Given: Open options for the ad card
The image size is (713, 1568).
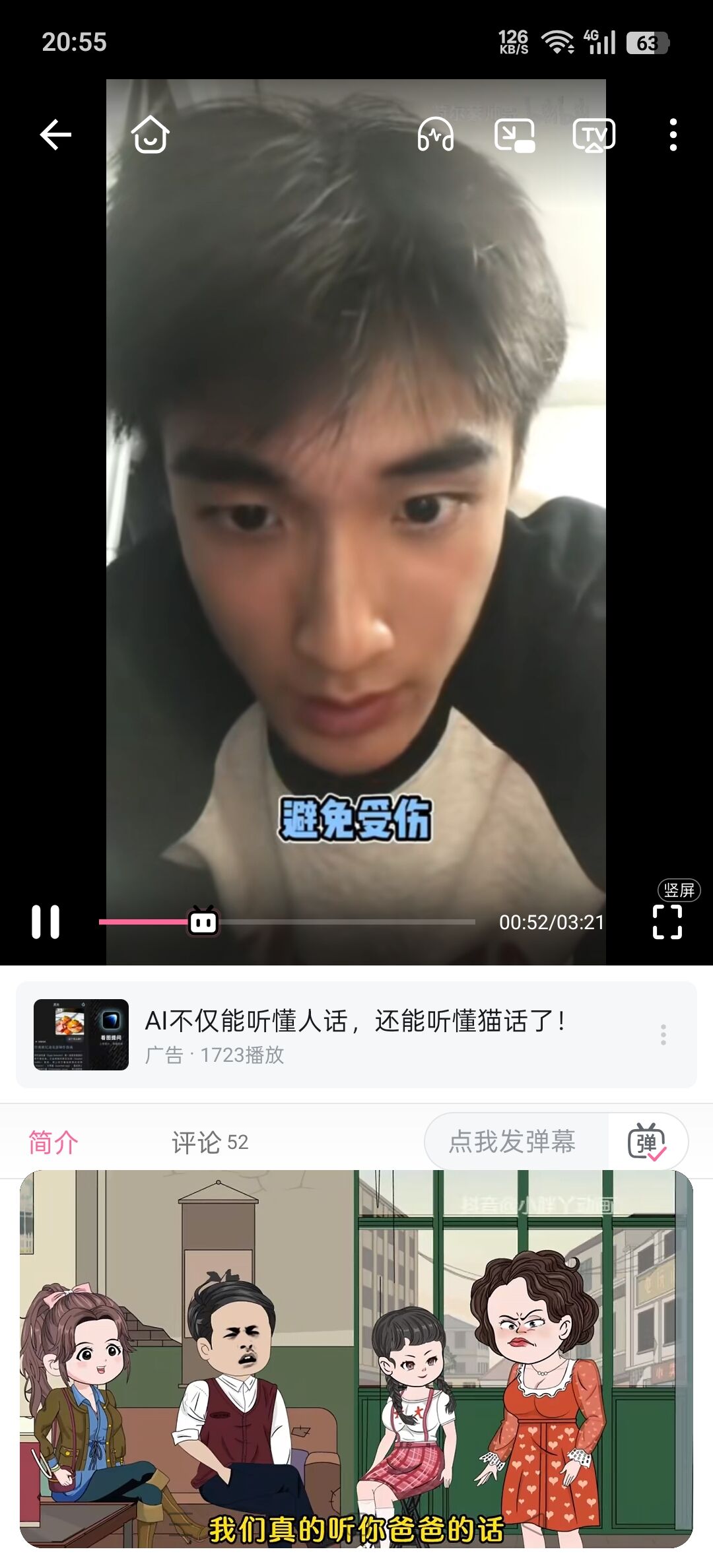Looking at the screenshot, I should (663, 1034).
